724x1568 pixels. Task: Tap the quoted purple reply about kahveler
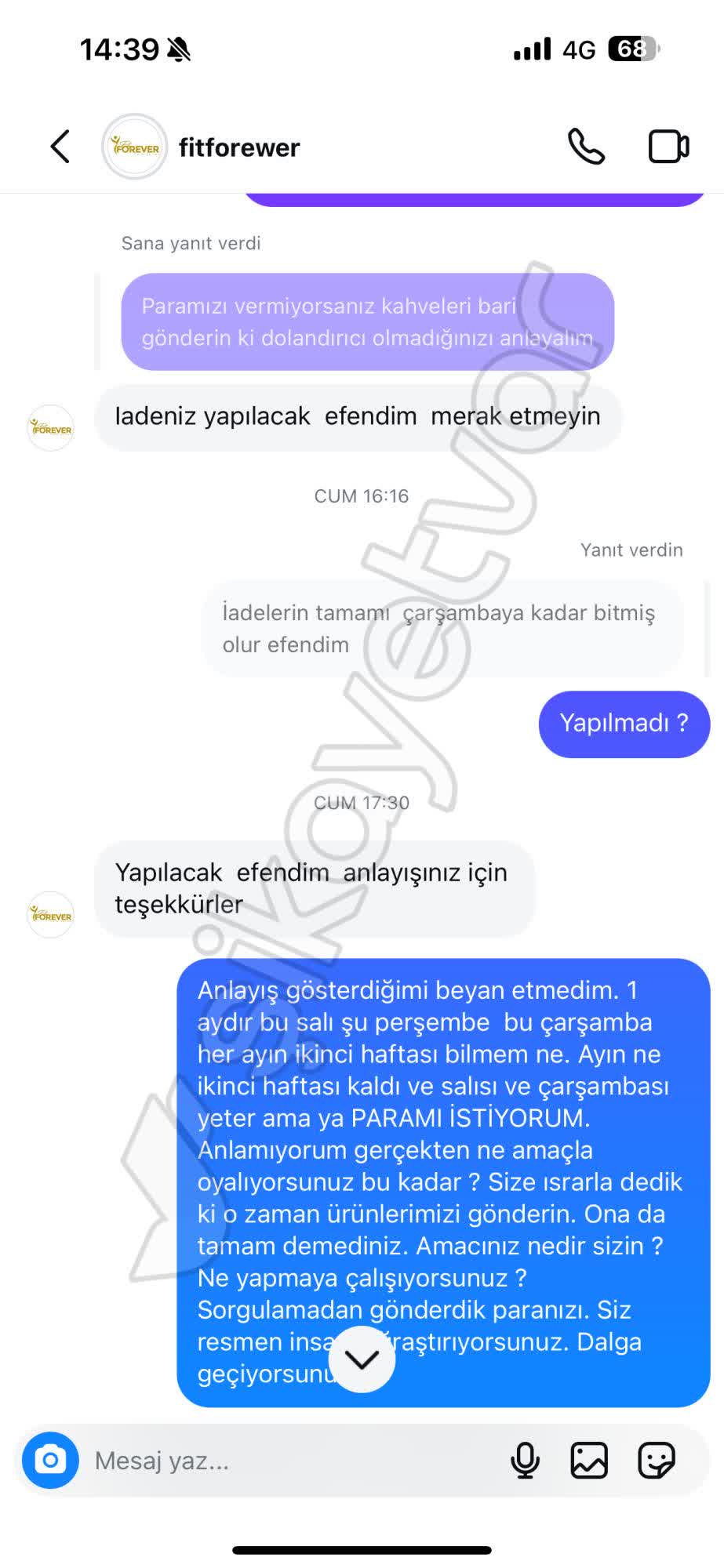pyautogui.click(x=367, y=322)
